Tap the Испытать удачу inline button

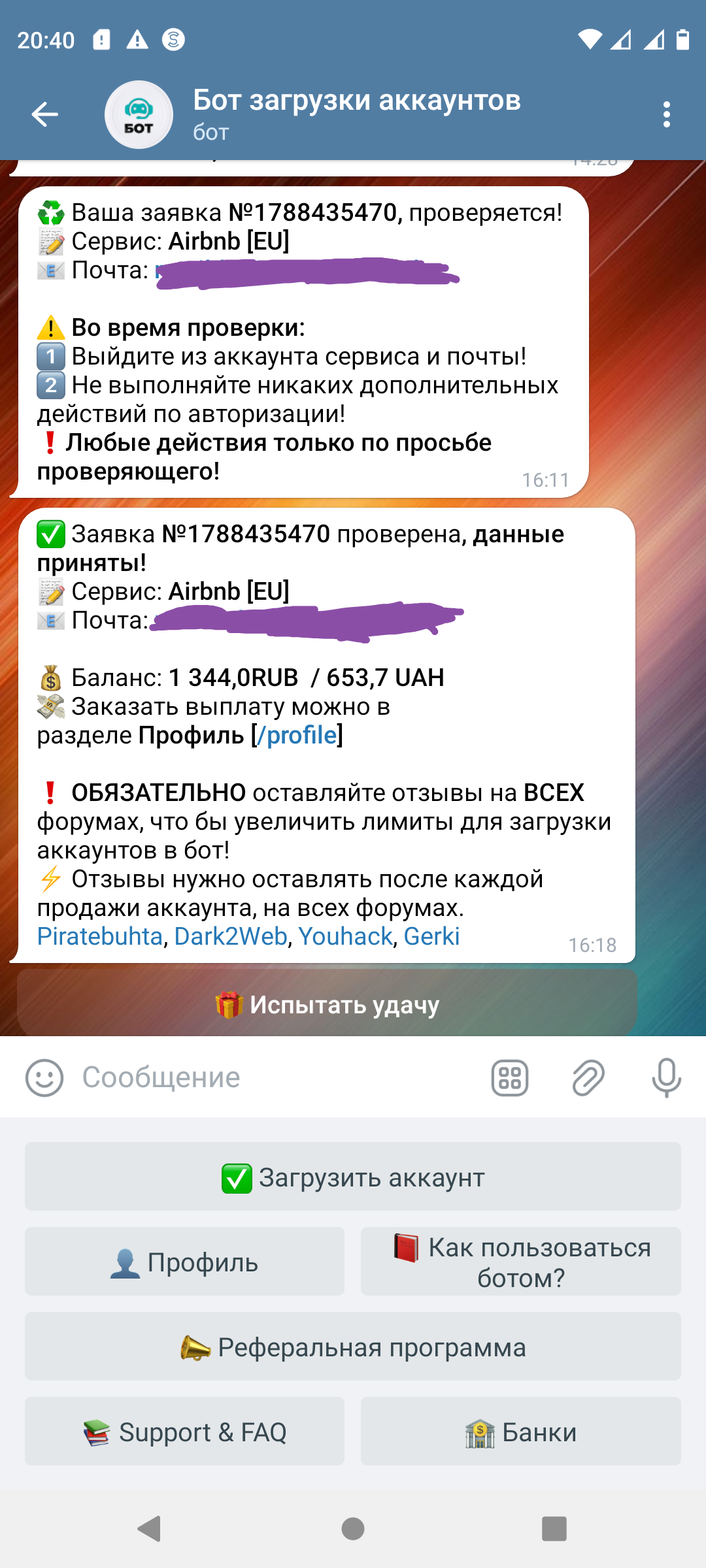tap(327, 1004)
